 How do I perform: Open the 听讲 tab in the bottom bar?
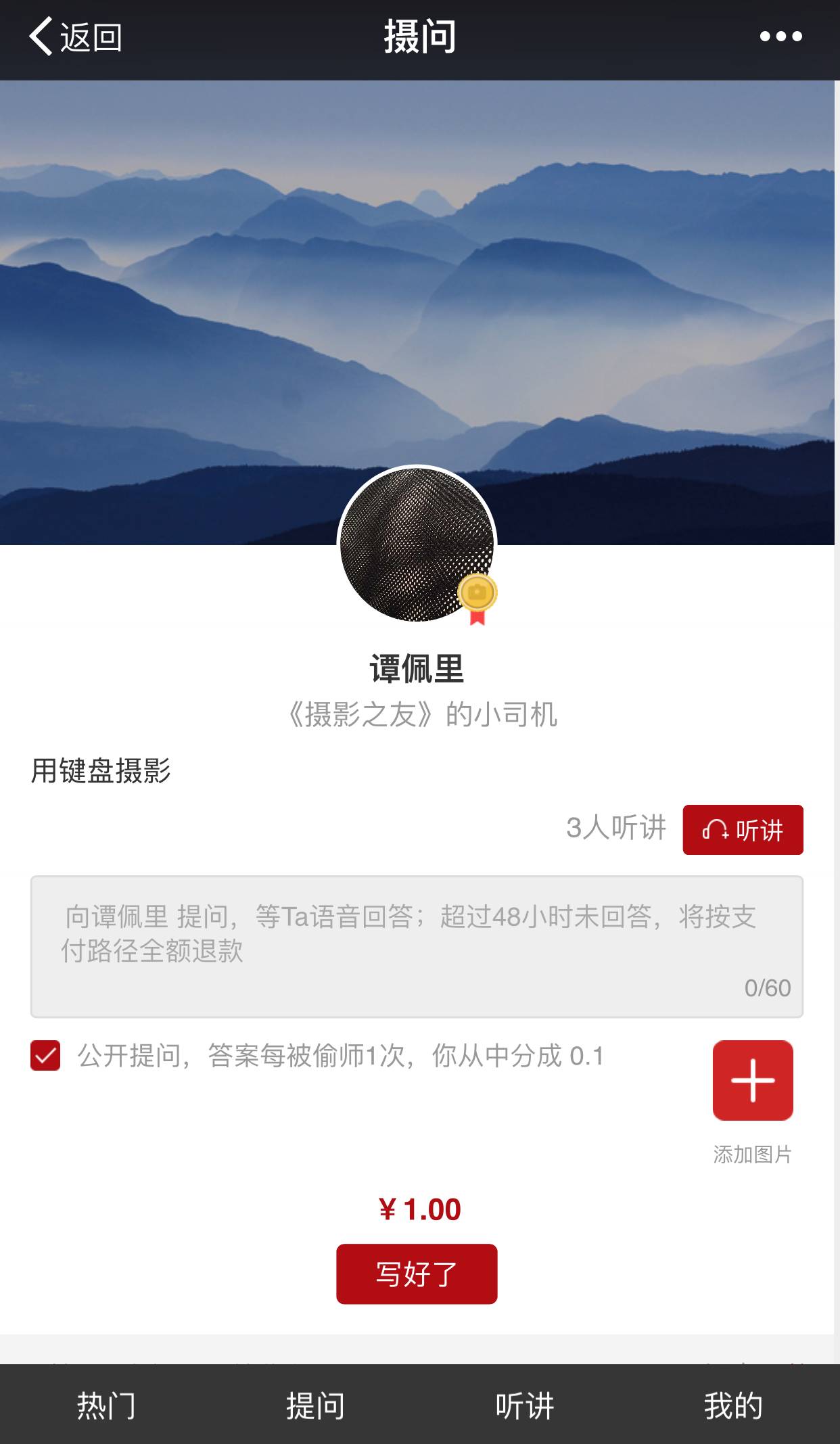(x=525, y=1406)
